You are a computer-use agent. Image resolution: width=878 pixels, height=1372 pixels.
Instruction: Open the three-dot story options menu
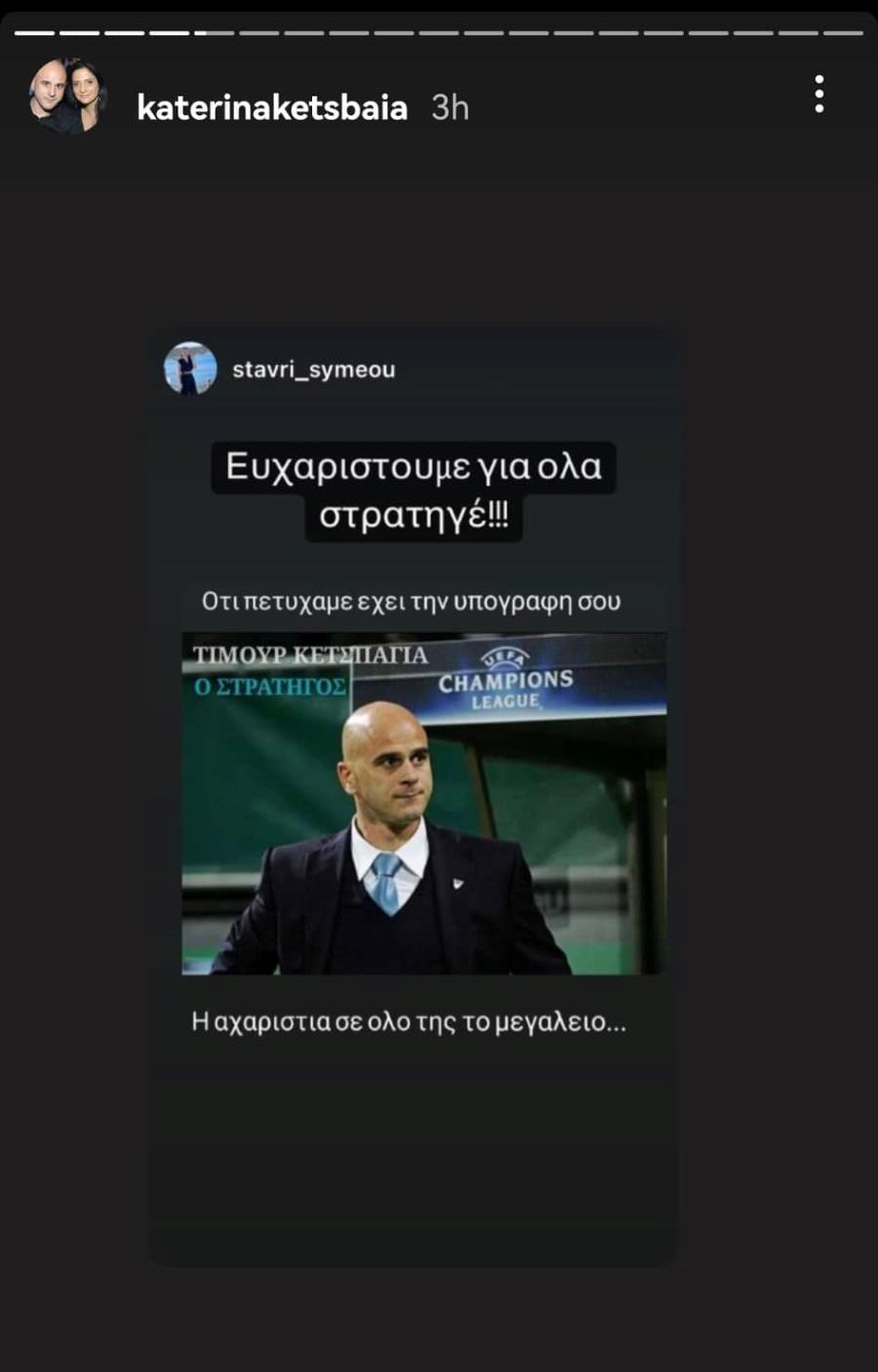(818, 95)
